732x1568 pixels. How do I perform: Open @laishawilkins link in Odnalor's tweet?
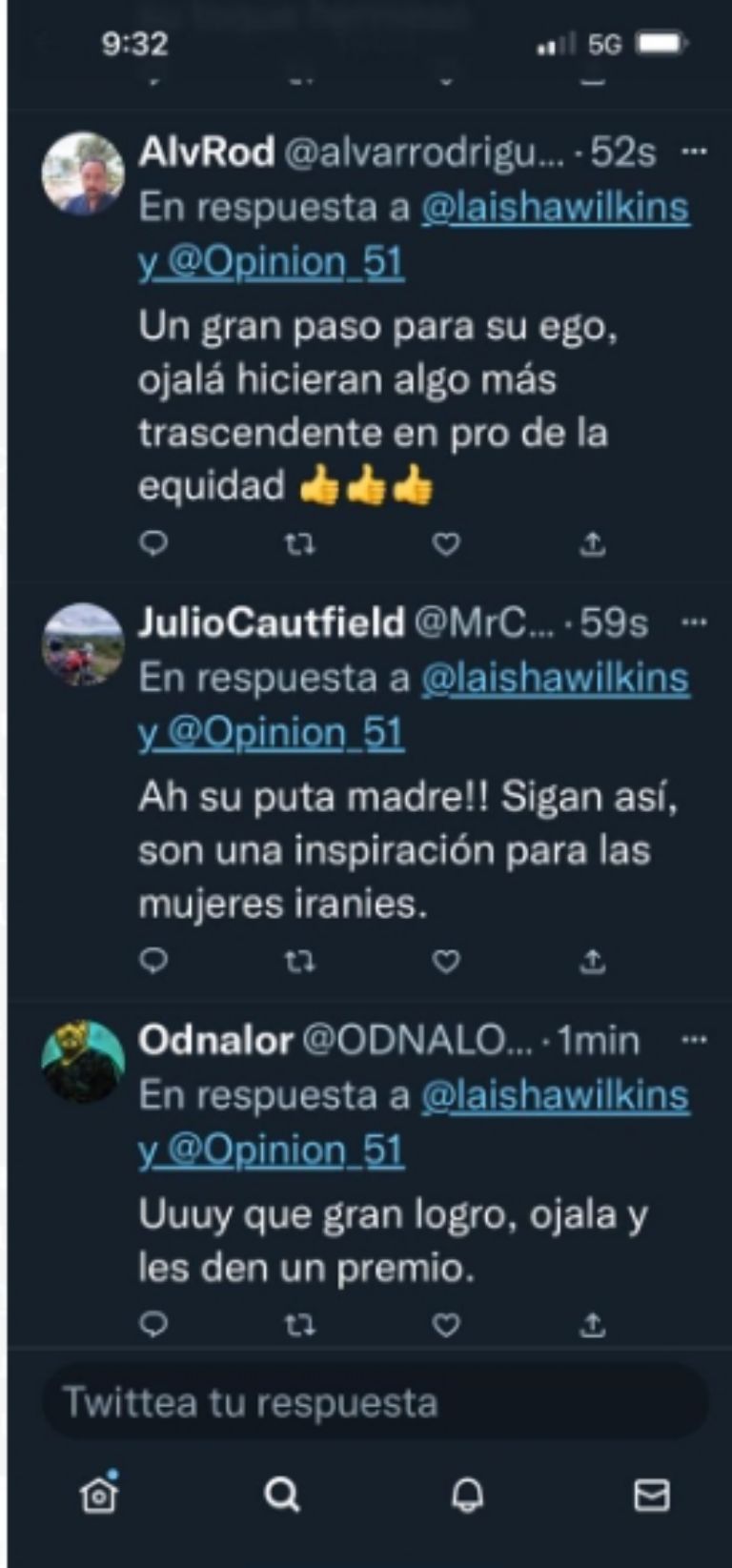[555, 1095]
